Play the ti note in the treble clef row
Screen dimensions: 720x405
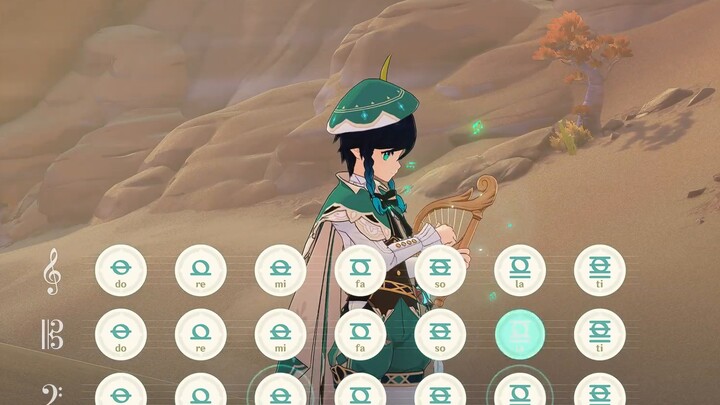pos(600,270)
